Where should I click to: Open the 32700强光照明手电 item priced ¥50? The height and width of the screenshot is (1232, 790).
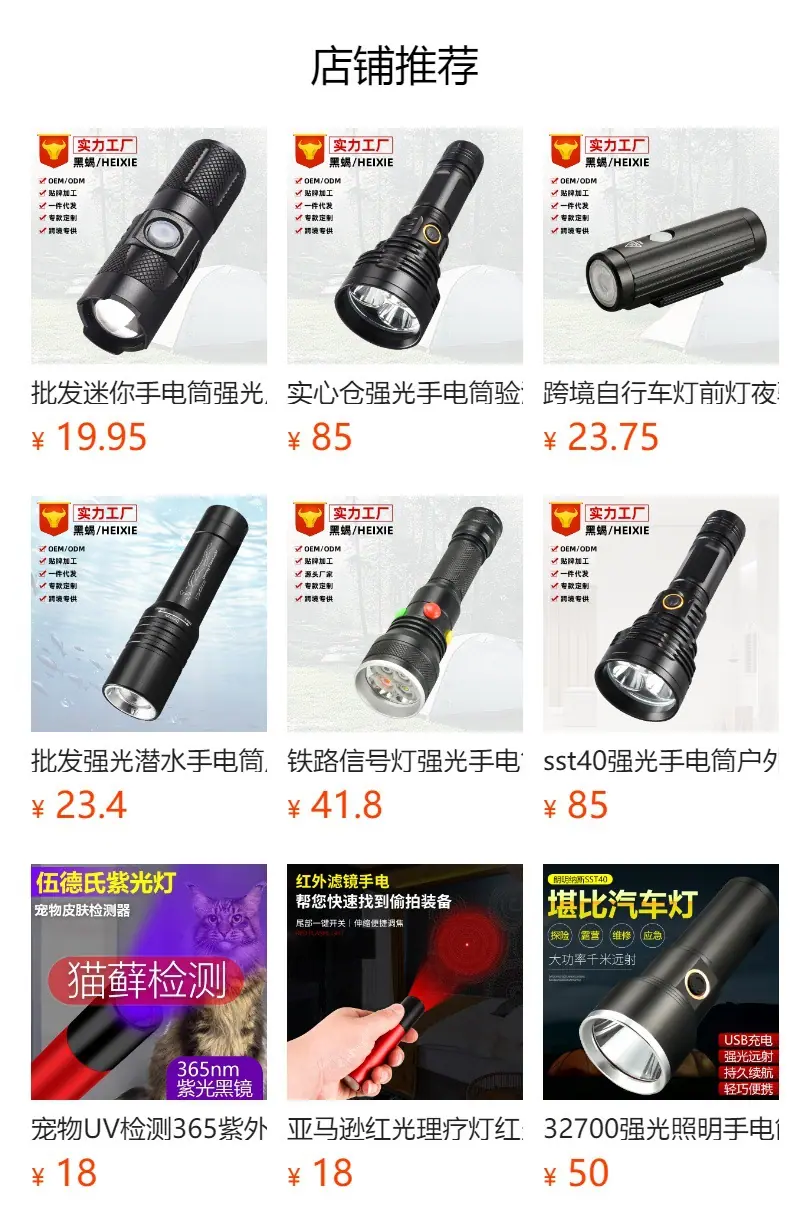pyautogui.click(x=661, y=1028)
